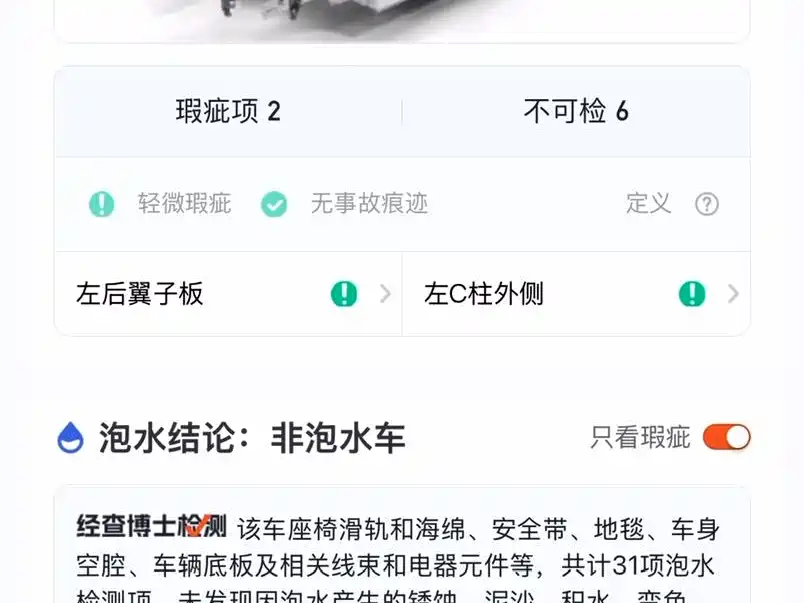Switch to the 瑕疵项 2 tab
804x603 pixels.
point(228,111)
